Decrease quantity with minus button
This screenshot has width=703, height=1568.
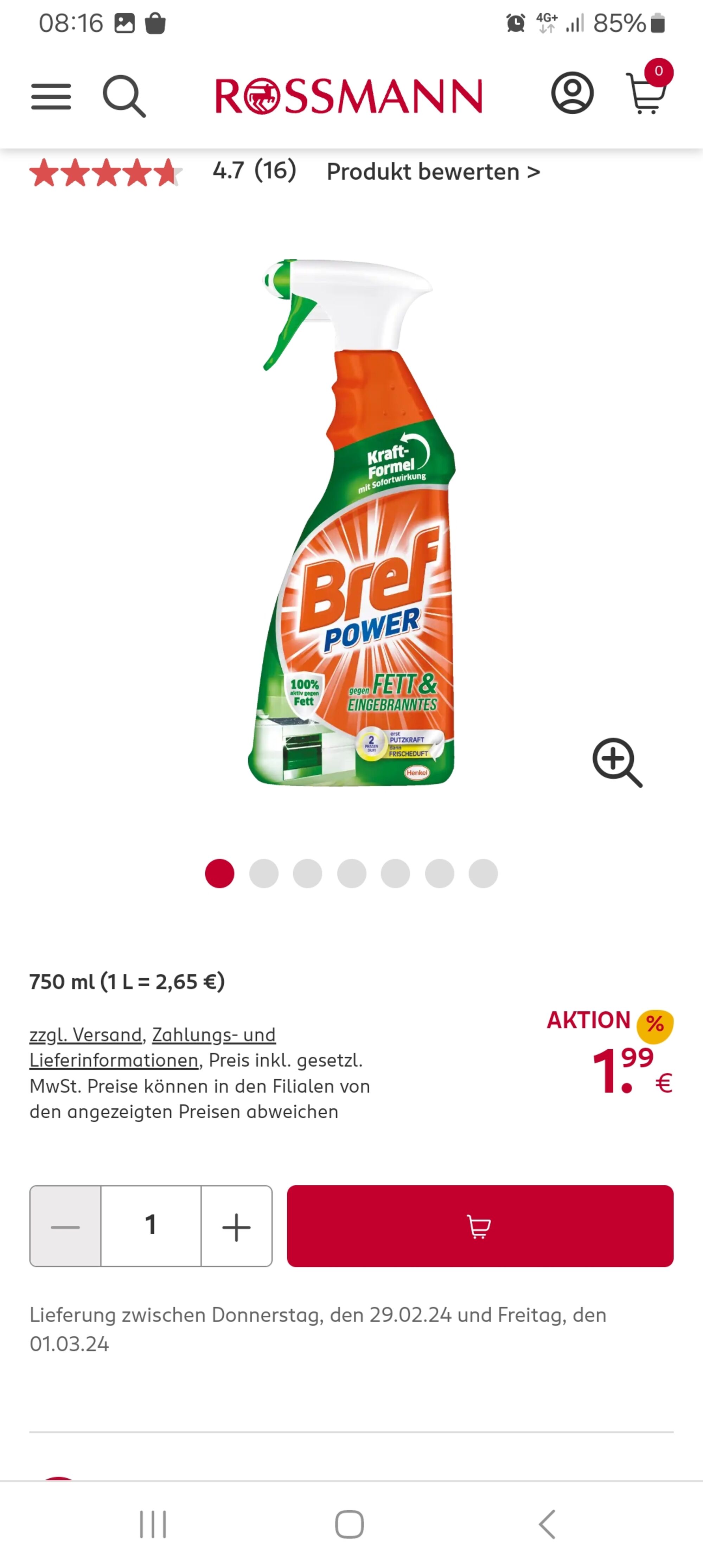[x=65, y=1227]
